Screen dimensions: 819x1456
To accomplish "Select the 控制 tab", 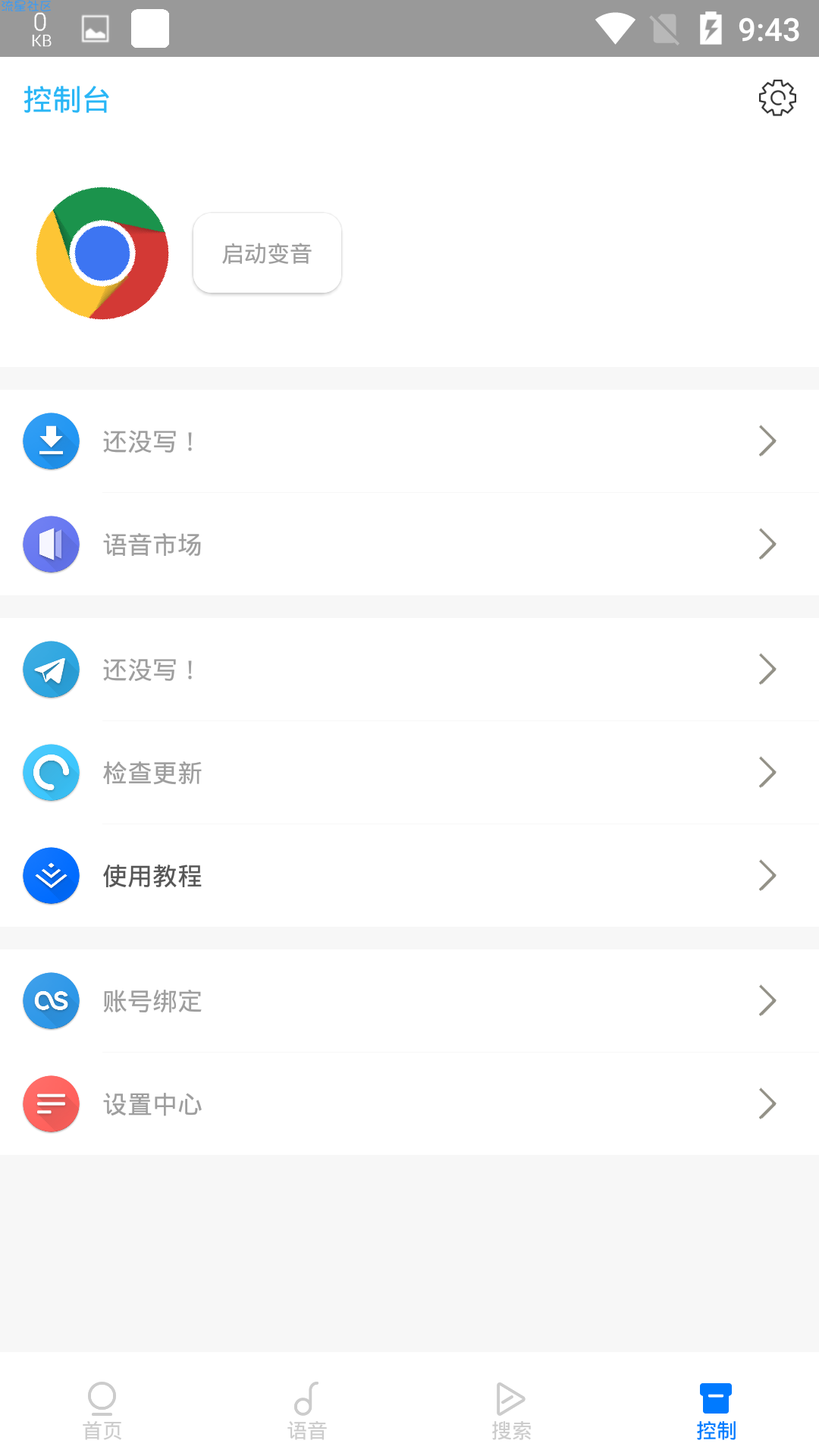I will pos(717,1410).
